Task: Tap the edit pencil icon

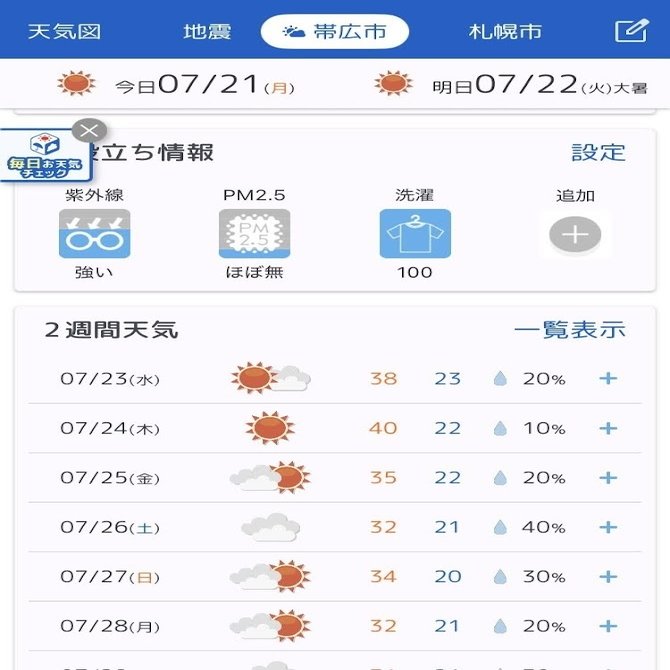Action: pos(631,31)
